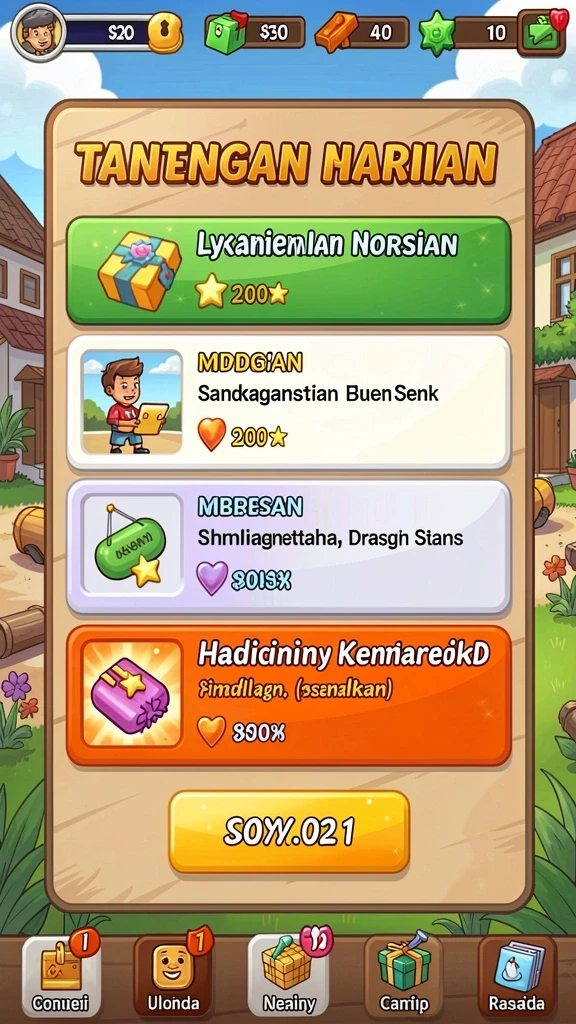This screenshot has width=576, height=1024.
Task: Tap the yellow SOYY.021 button
Action: pyautogui.click(x=289, y=831)
